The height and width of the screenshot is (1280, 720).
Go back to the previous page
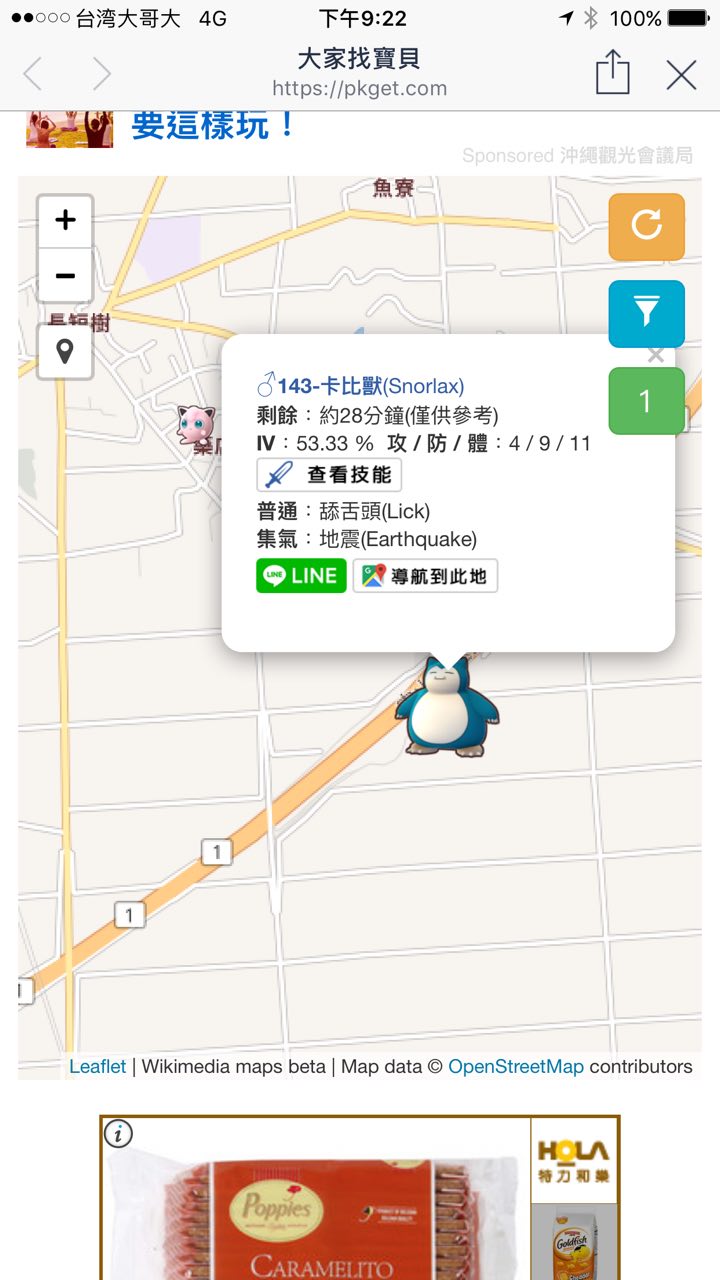click(33, 74)
